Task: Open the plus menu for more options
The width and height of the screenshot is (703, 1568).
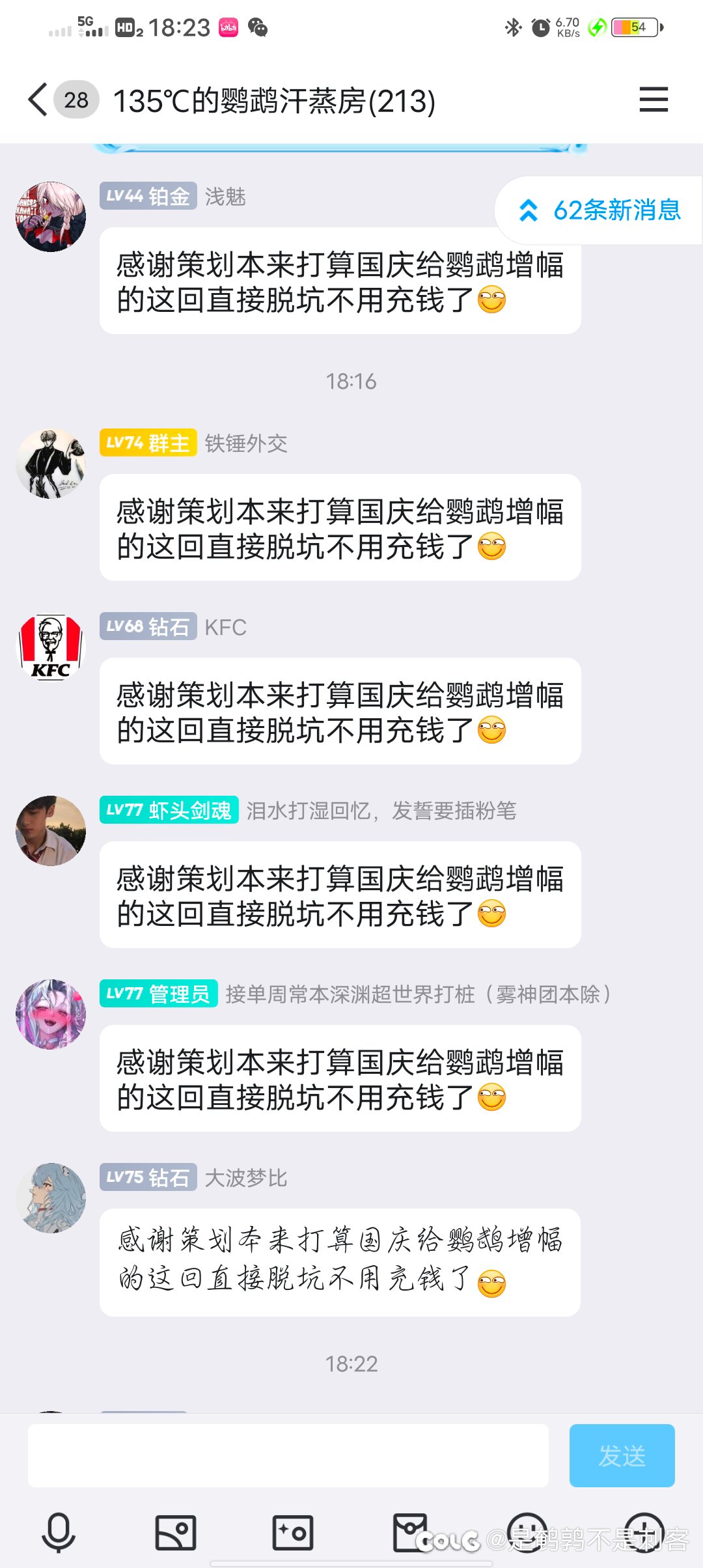Action: coord(644,1533)
